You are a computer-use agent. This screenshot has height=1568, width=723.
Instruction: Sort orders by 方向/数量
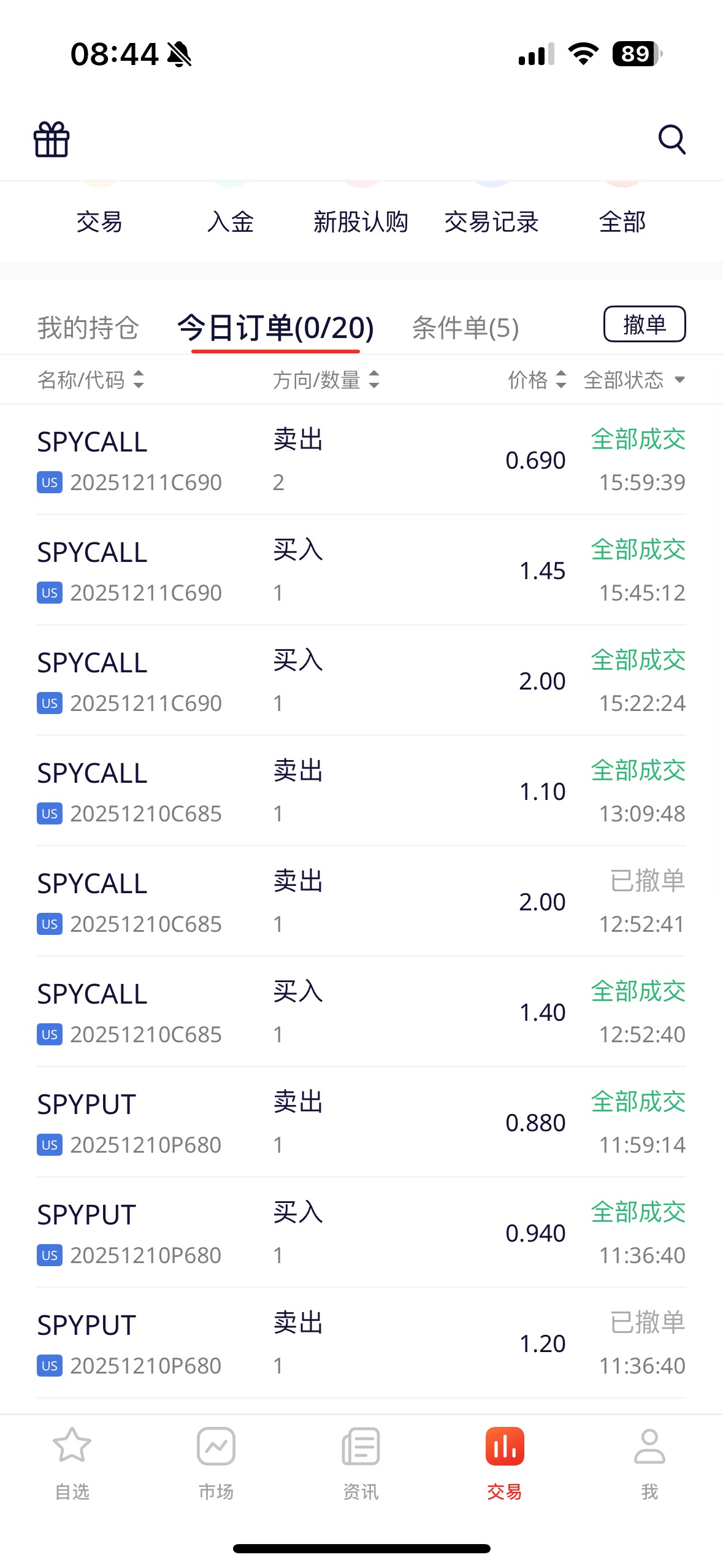click(326, 380)
